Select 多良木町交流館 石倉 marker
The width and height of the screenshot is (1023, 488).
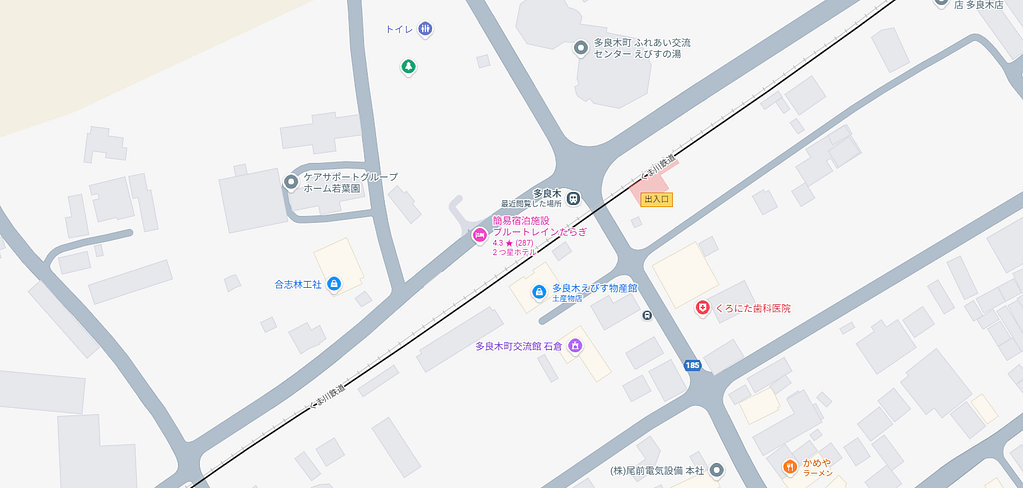[x=575, y=346]
